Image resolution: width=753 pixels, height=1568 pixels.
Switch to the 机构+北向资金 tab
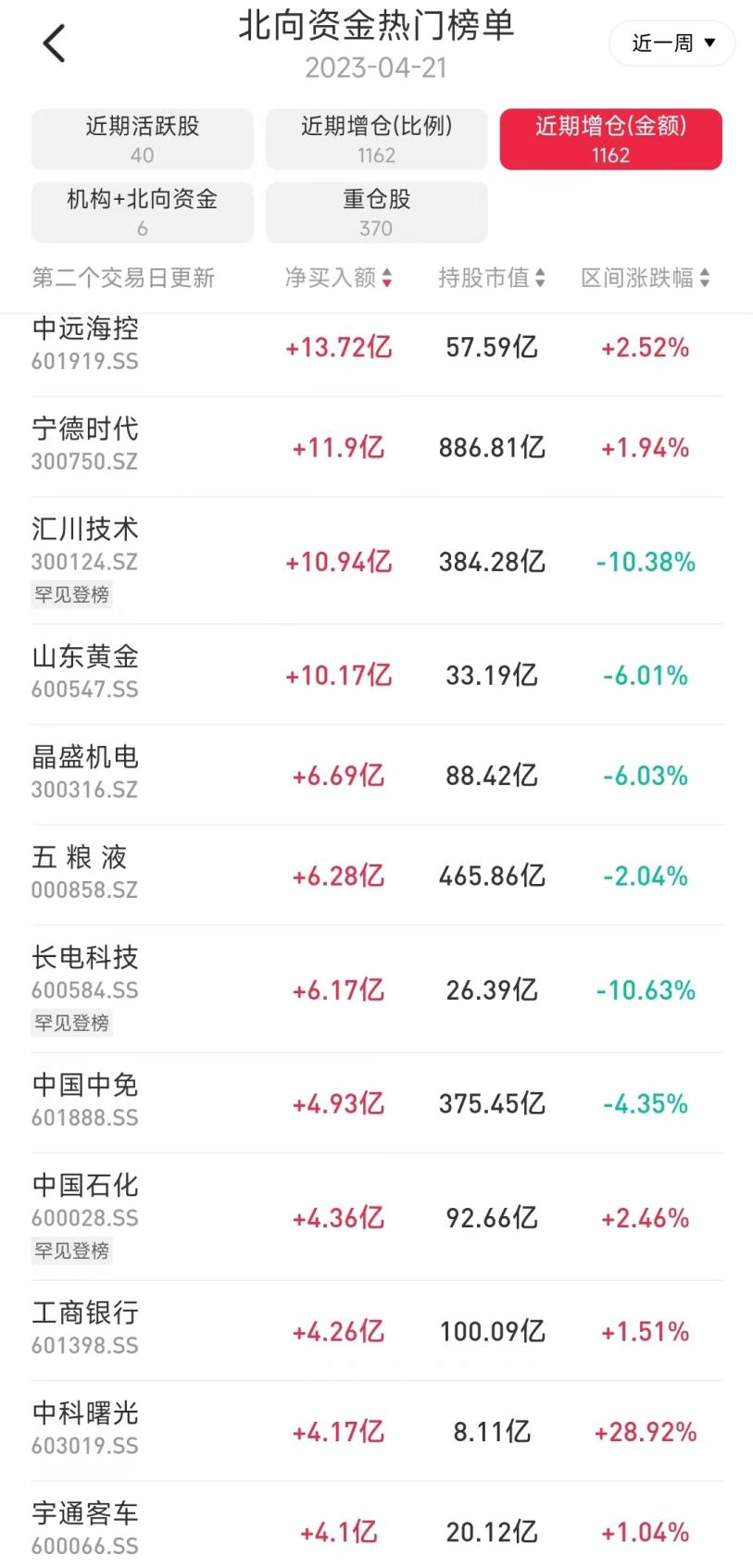(x=142, y=212)
